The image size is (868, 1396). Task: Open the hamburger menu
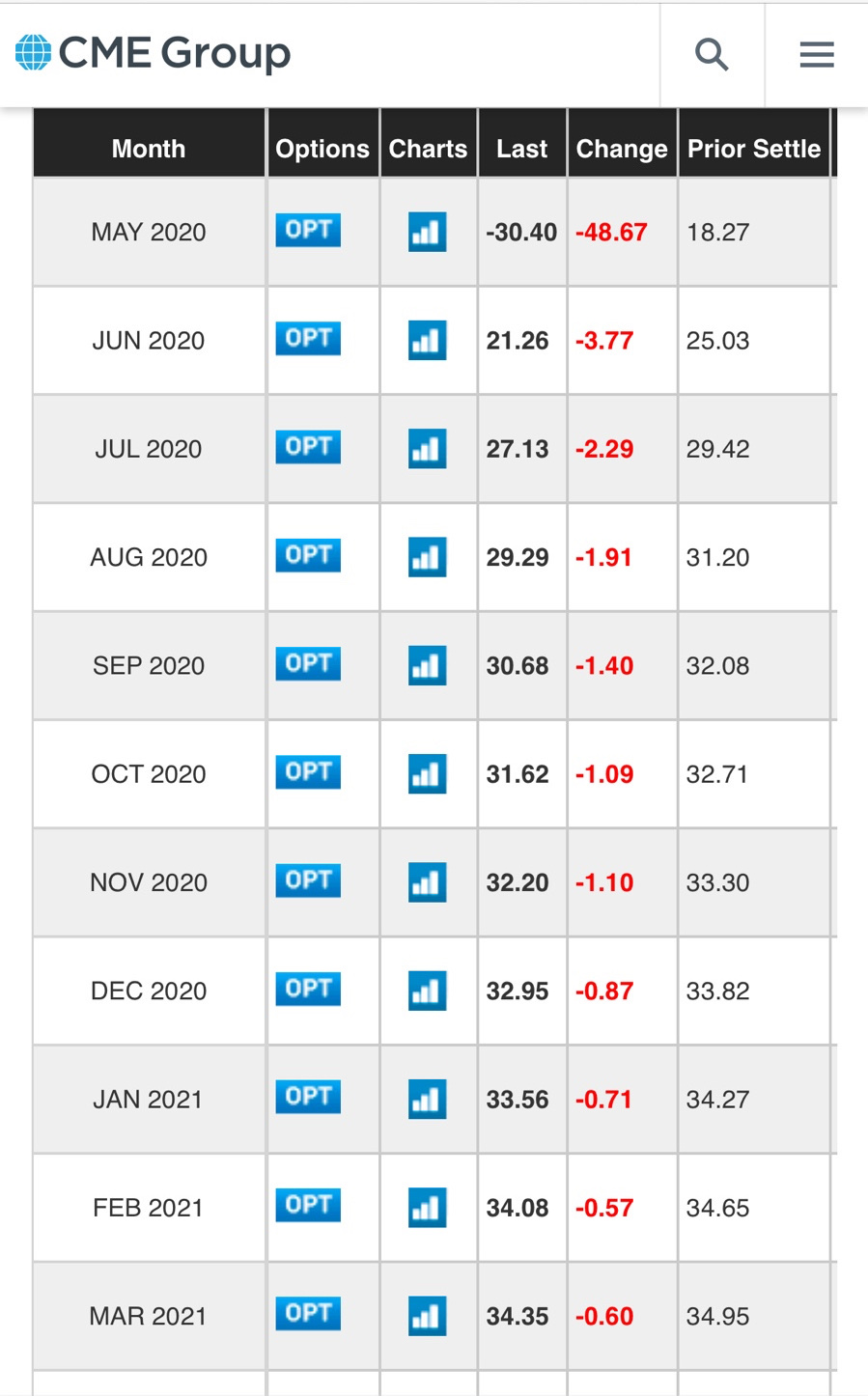[x=817, y=54]
